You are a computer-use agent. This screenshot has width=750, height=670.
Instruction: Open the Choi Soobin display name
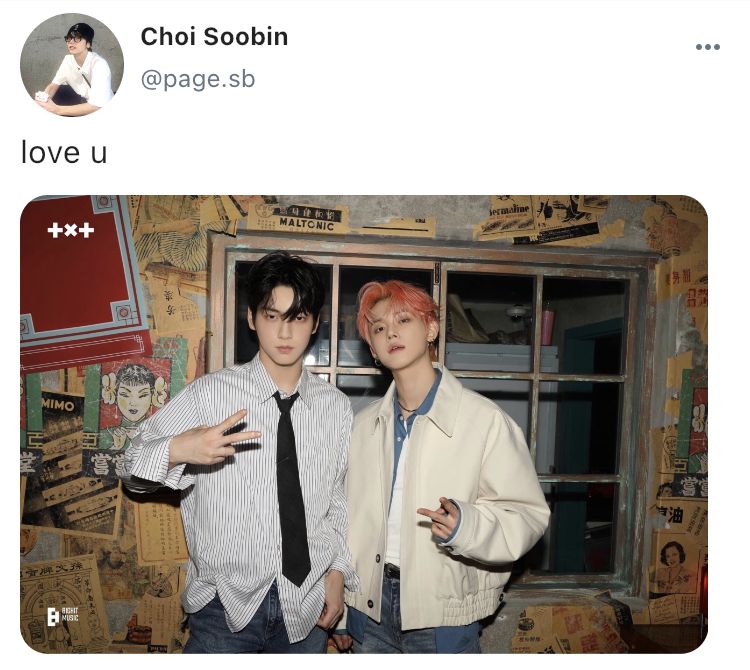[x=214, y=37]
